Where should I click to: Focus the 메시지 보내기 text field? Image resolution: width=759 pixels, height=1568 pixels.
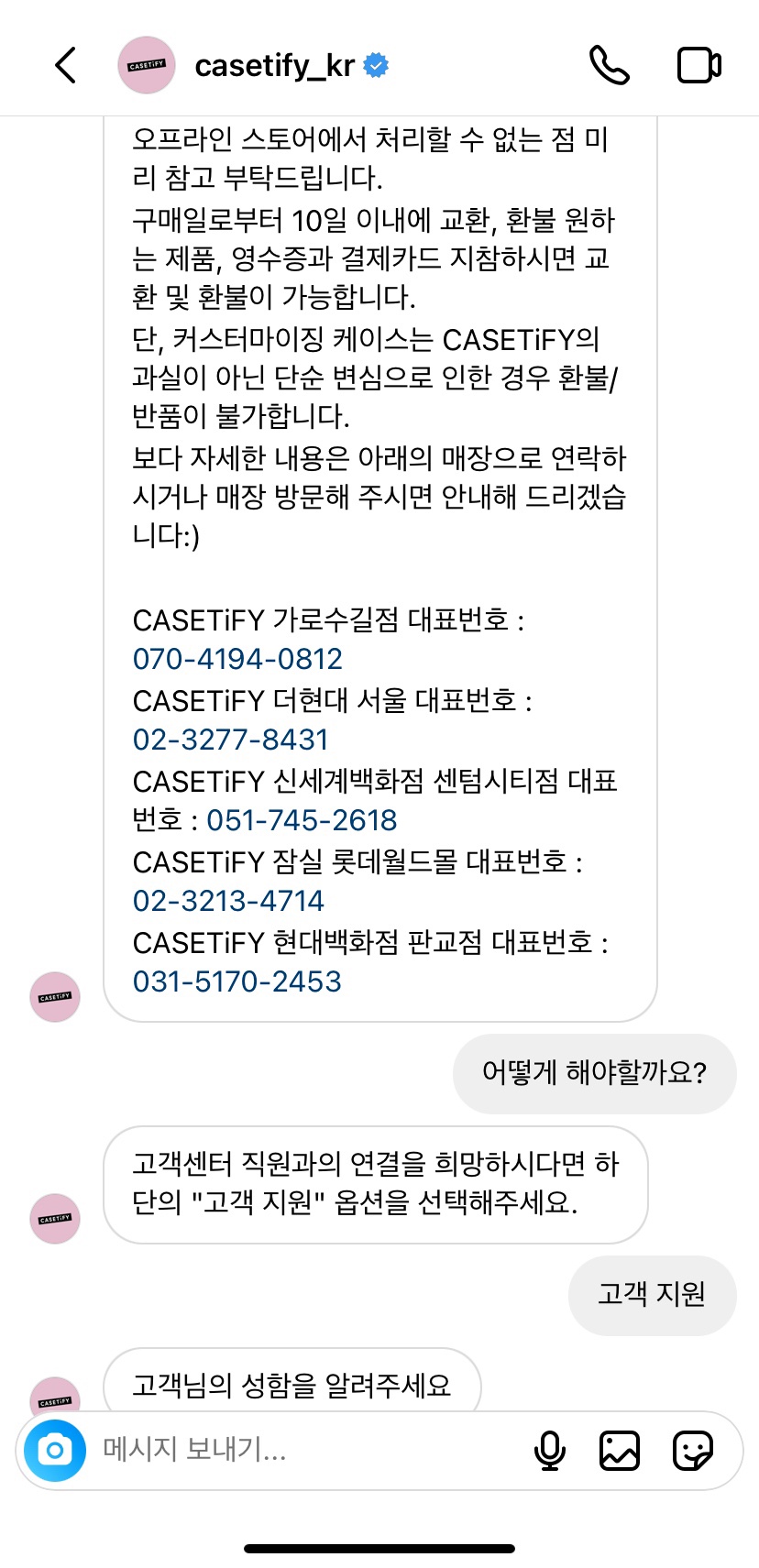pyautogui.click(x=302, y=1450)
